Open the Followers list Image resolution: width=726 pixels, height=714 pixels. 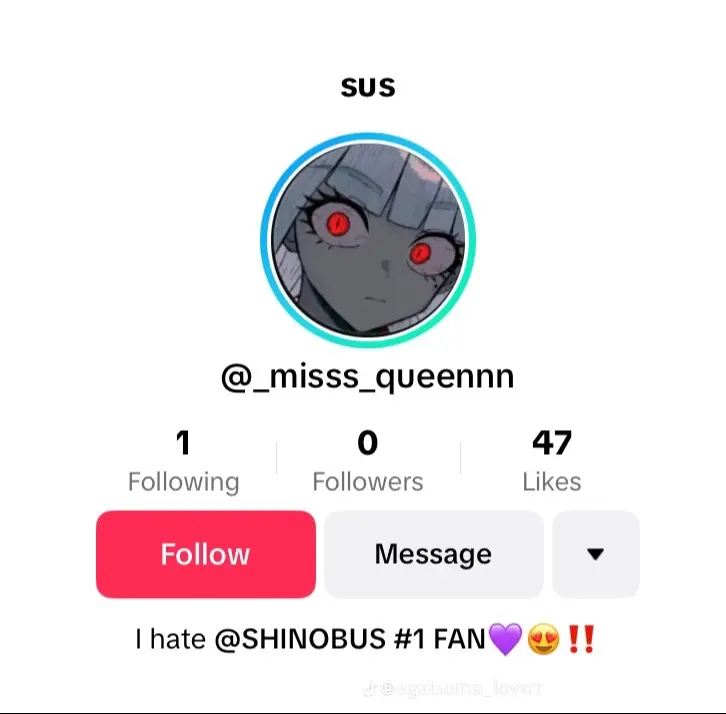(367, 461)
